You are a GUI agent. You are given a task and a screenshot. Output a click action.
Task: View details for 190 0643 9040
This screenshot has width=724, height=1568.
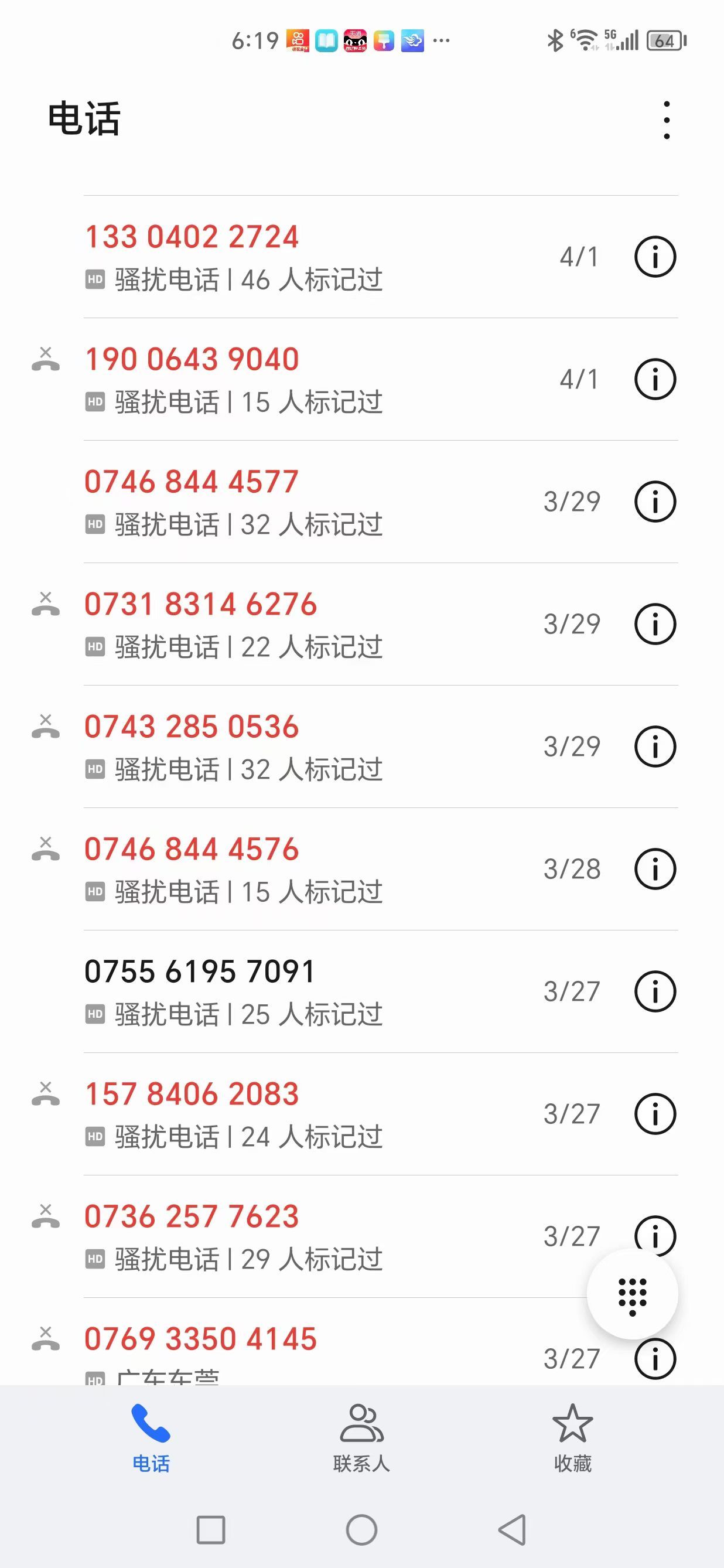click(x=655, y=379)
